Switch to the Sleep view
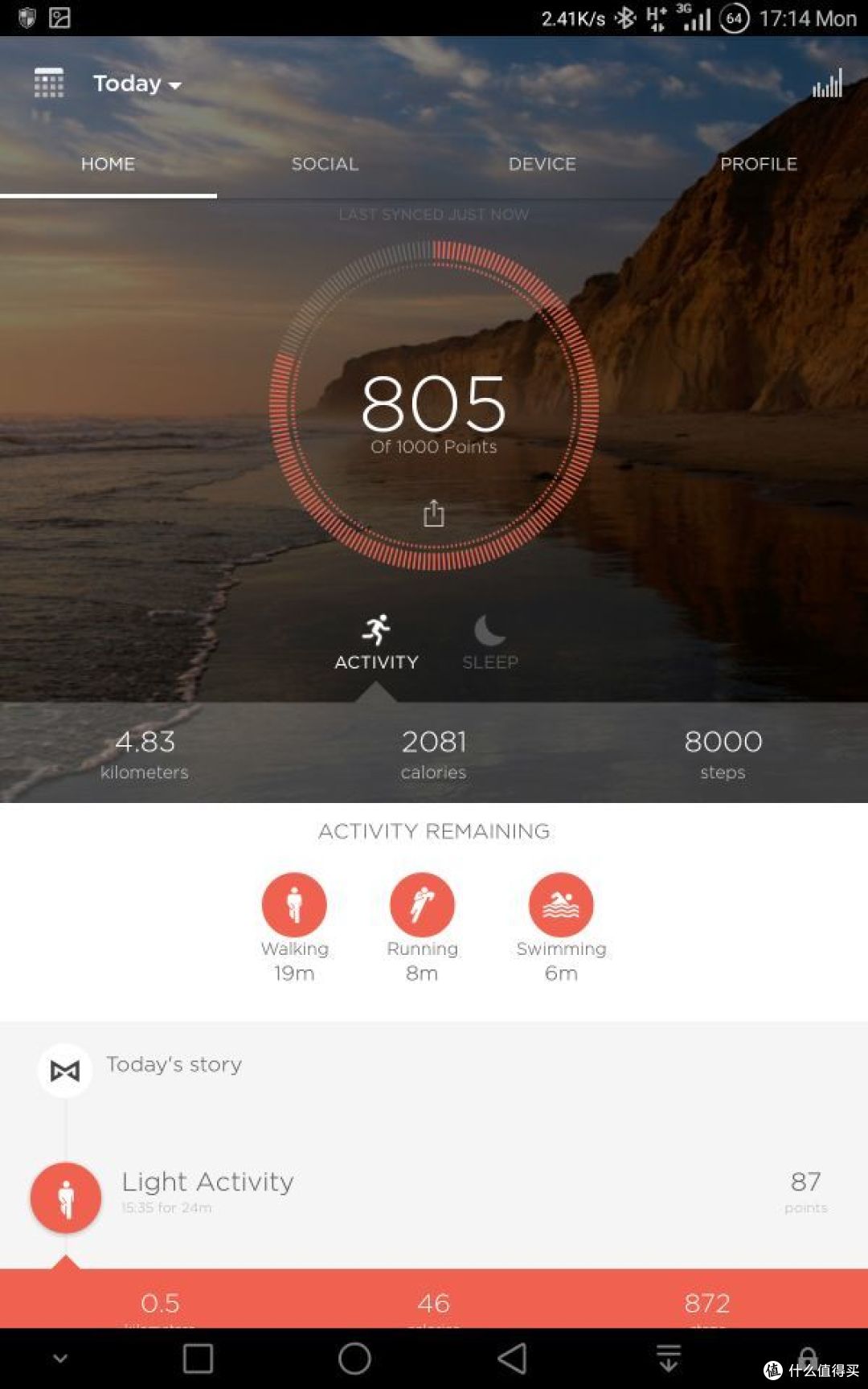Screen dimensions: 868x1389 click(x=489, y=643)
